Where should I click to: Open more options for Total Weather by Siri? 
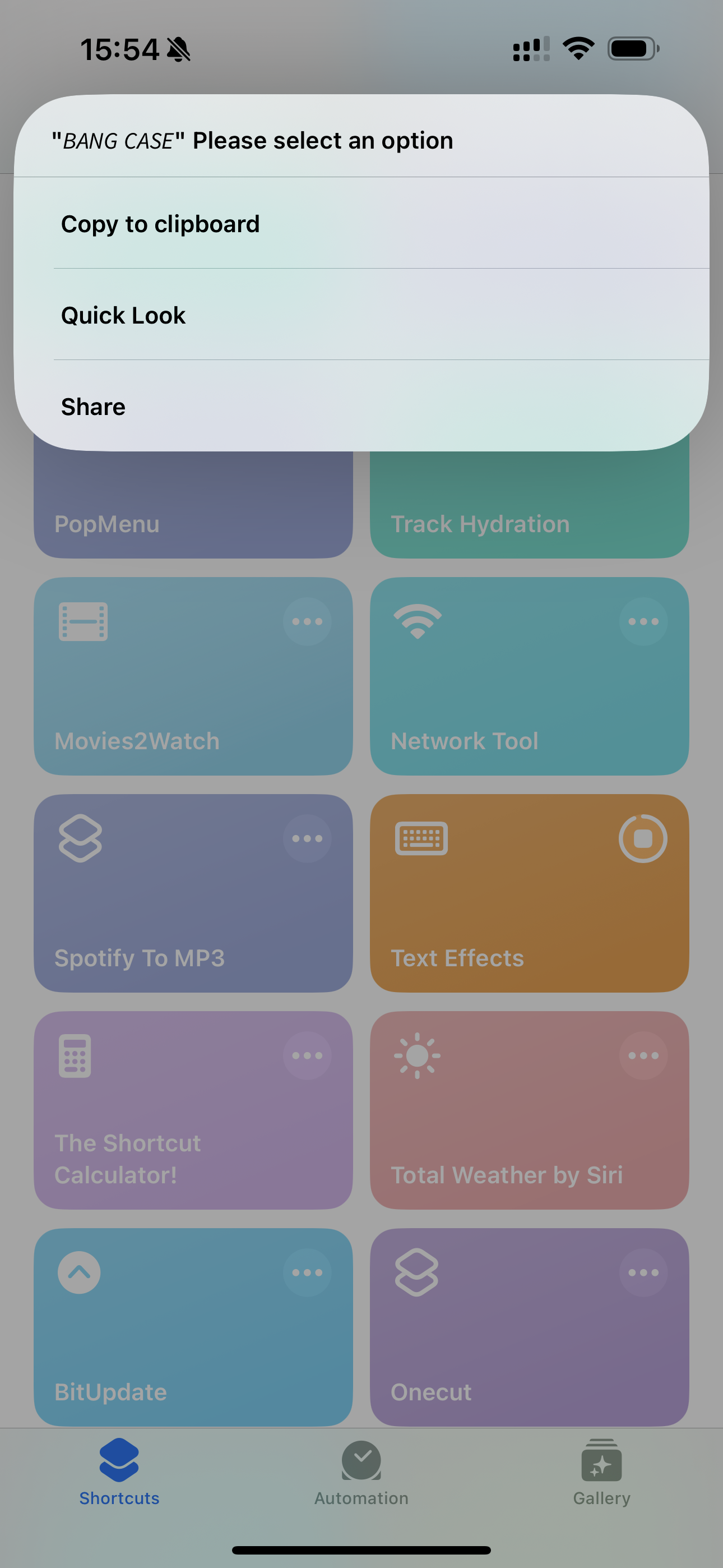[x=643, y=1055]
